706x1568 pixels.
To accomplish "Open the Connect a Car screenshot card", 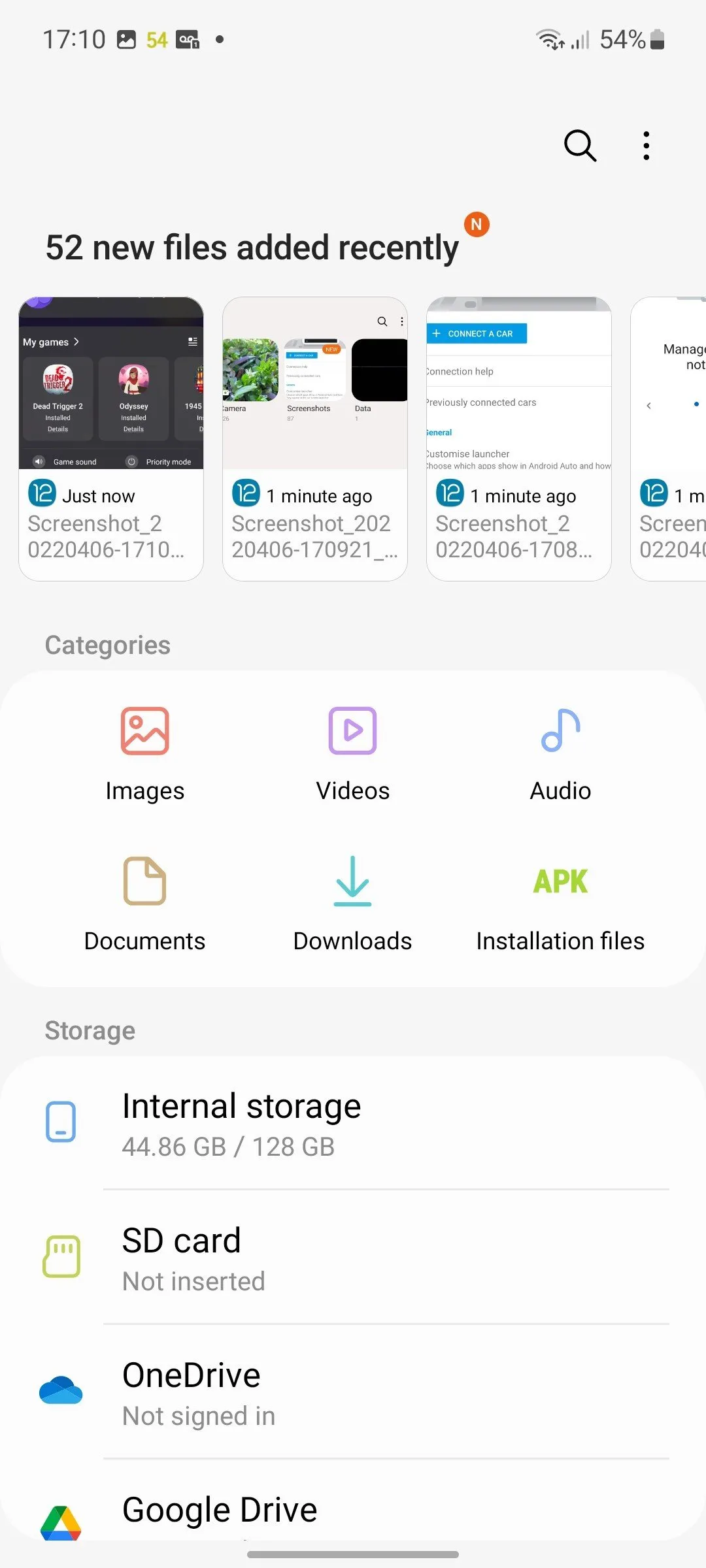I will pos(519,438).
